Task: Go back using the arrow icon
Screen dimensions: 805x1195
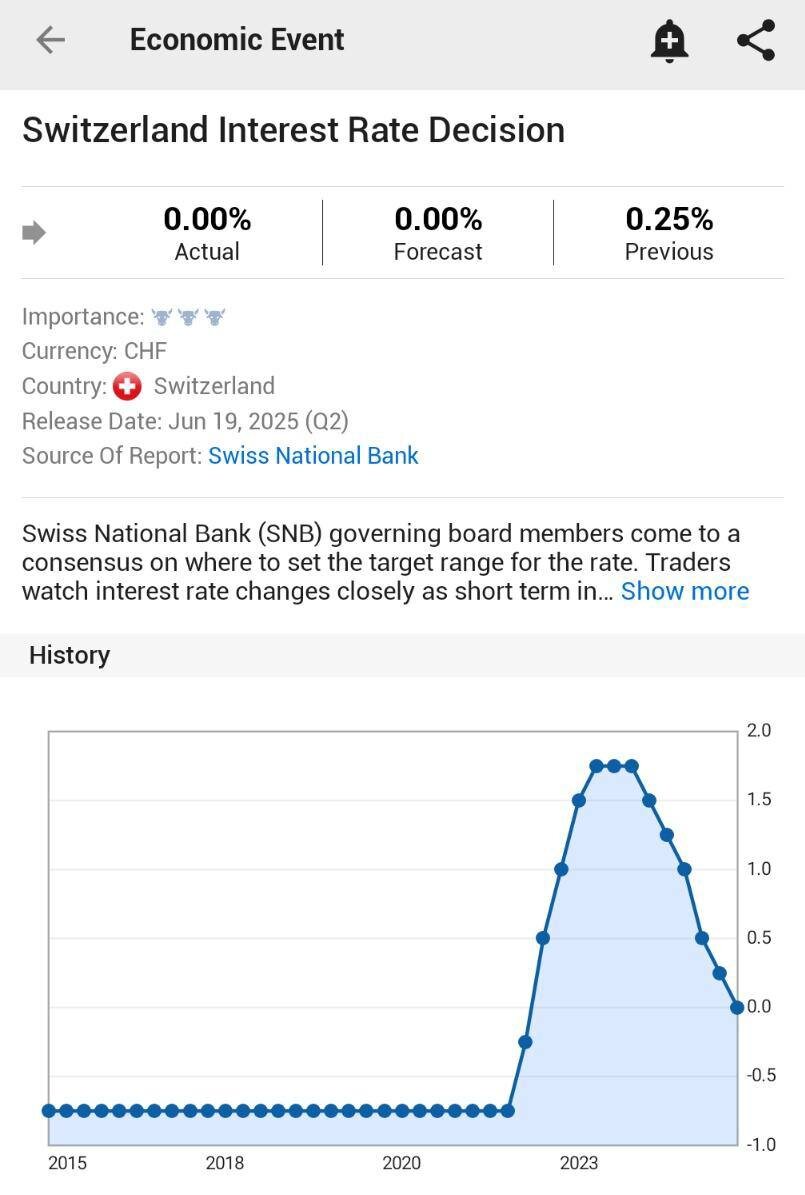Action: point(50,40)
